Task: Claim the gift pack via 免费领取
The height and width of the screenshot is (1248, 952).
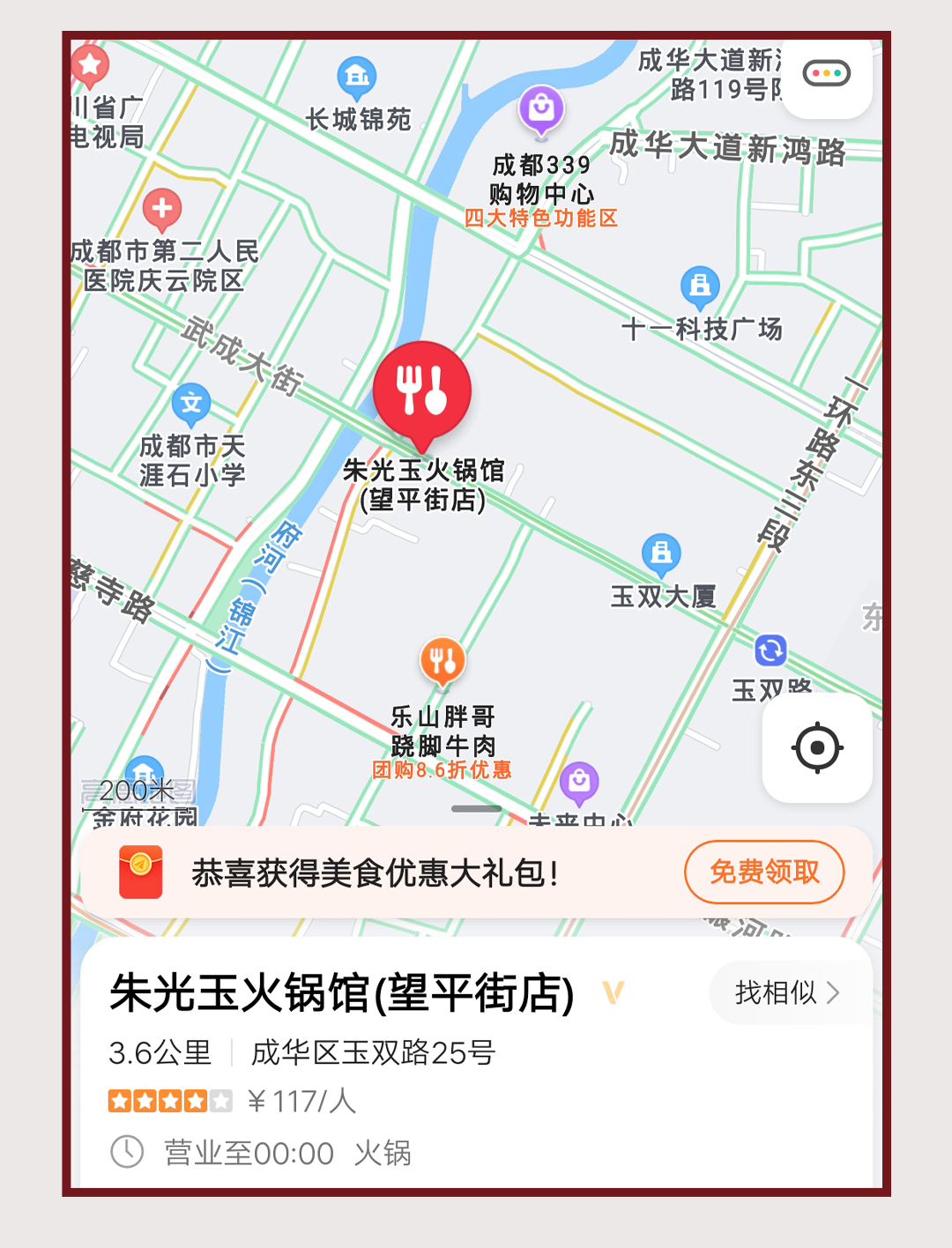Action: 763,872
